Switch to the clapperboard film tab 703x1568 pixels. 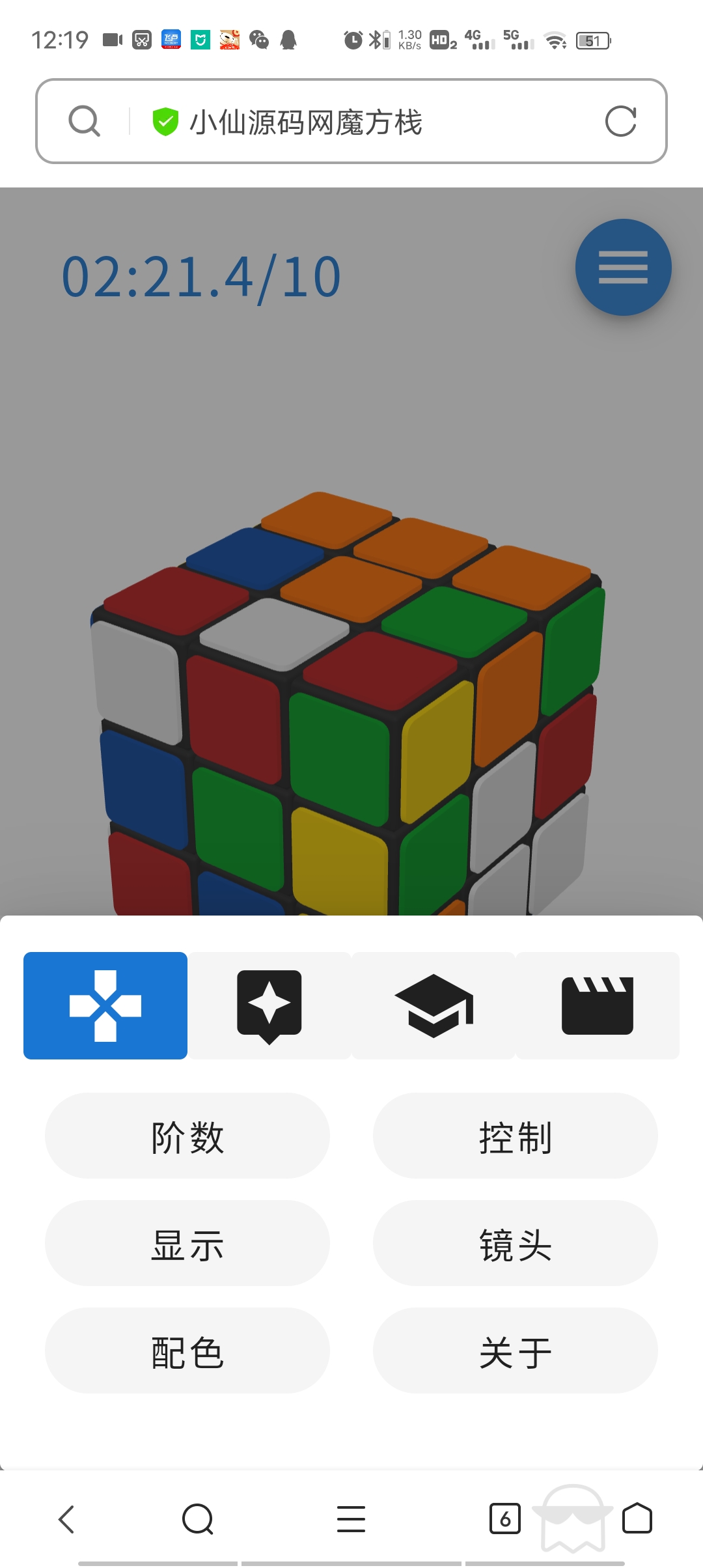(598, 1005)
